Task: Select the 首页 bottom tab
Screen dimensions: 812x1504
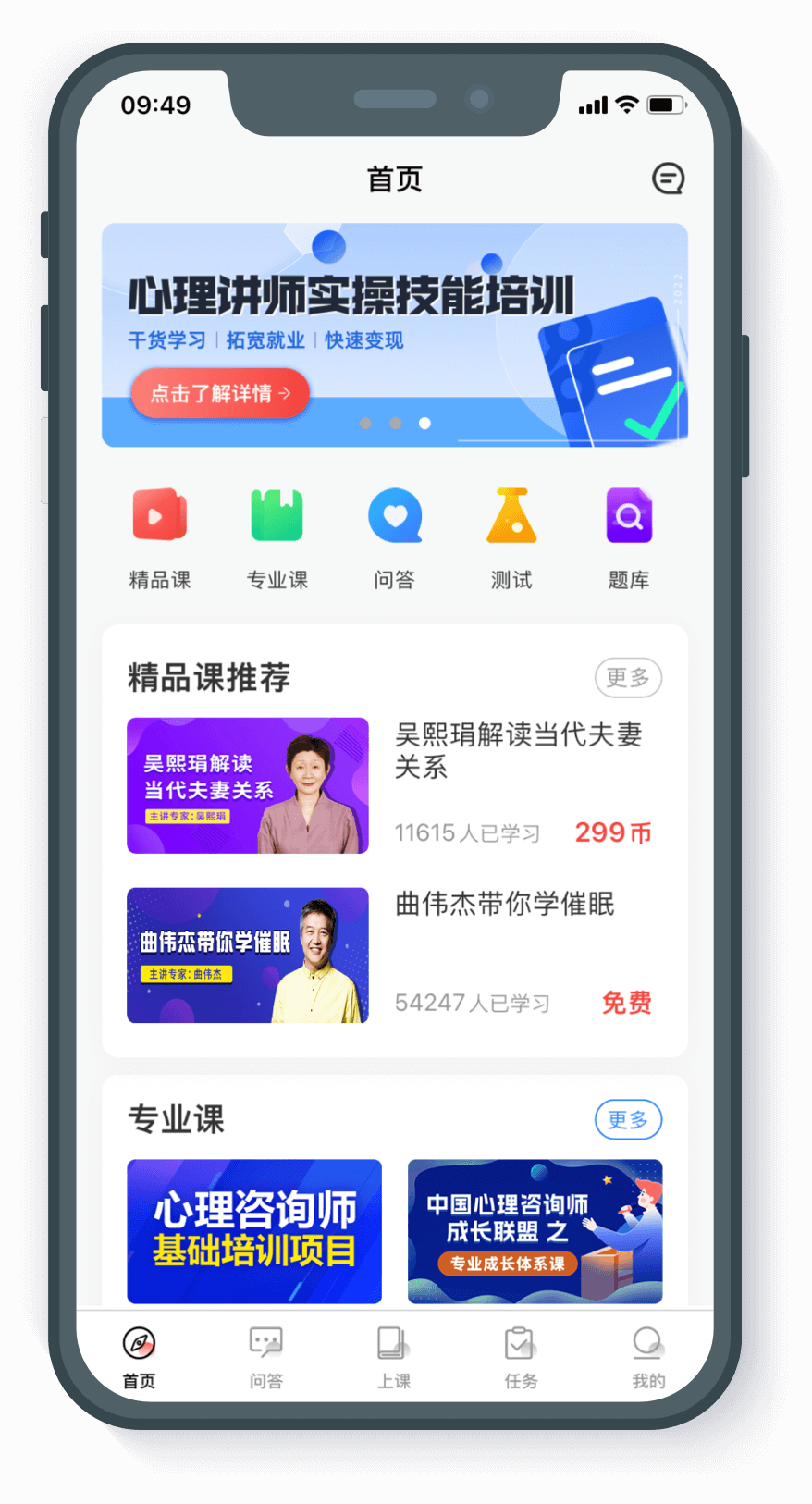Action: click(x=140, y=1357)
